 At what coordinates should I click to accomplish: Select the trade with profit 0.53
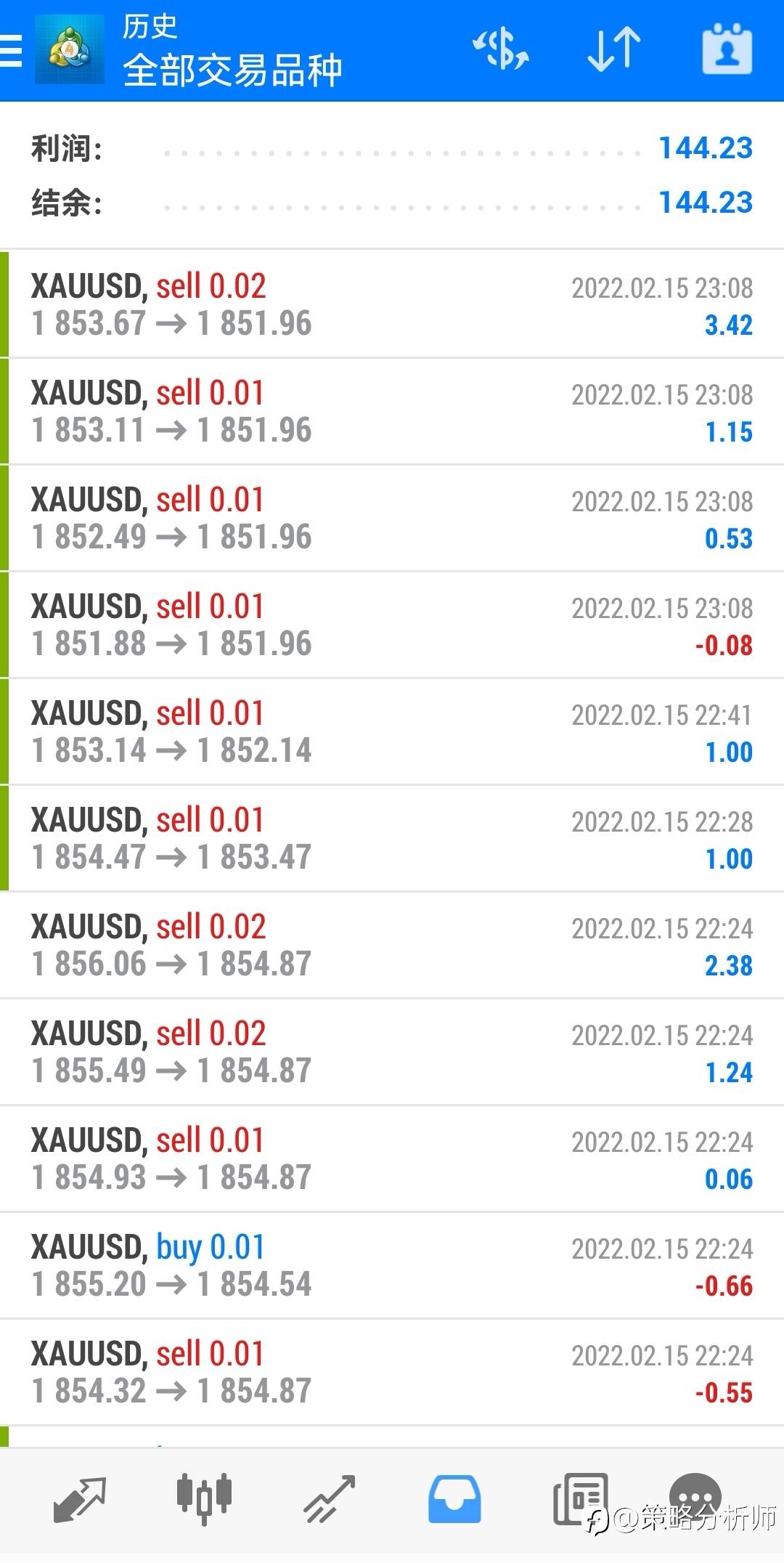click(x=392, y=518)
